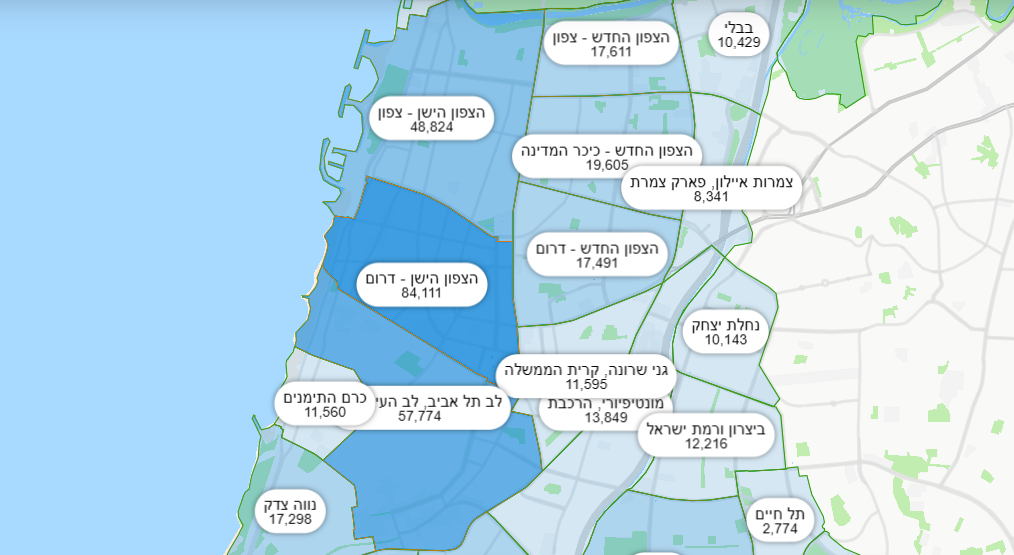
Task: Tap the ביצרון ורמת ישראל label
Action: tap(706, 436)
